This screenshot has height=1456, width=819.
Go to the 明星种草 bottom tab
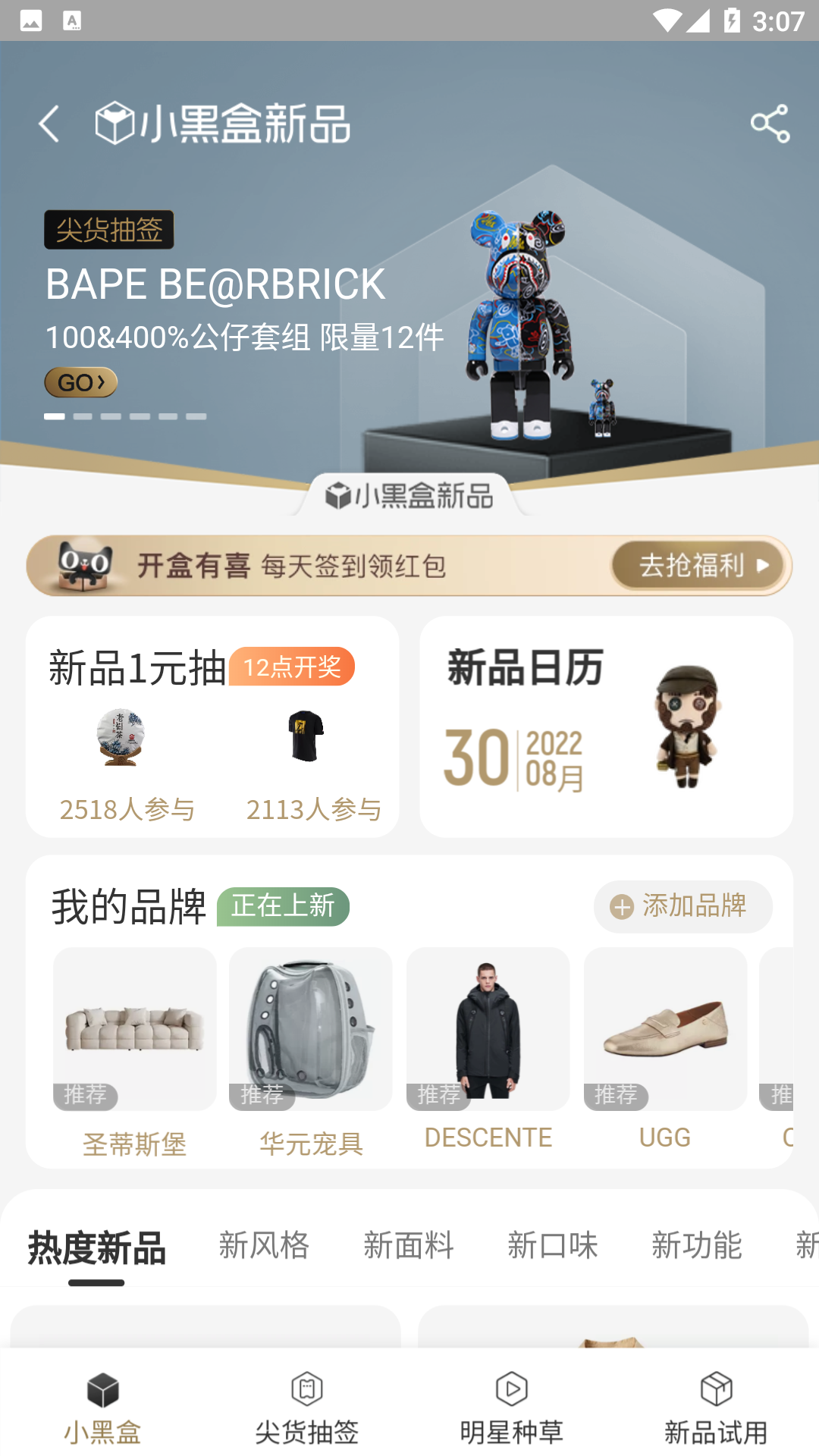[512, 1407]
